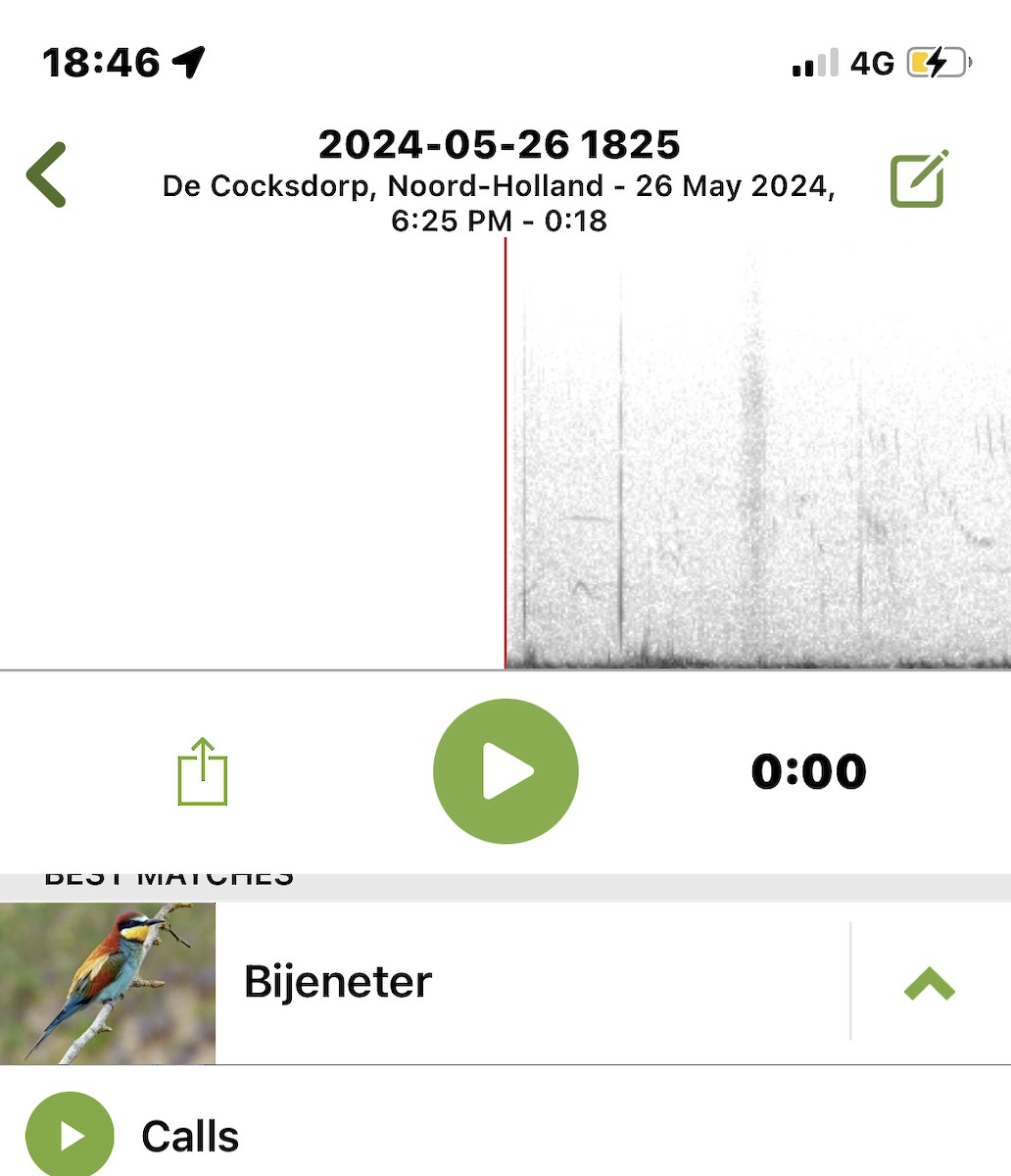Tap the 0:00 playback timestamp
This screenshot has width=1011, height=1176.
[809, 771]
